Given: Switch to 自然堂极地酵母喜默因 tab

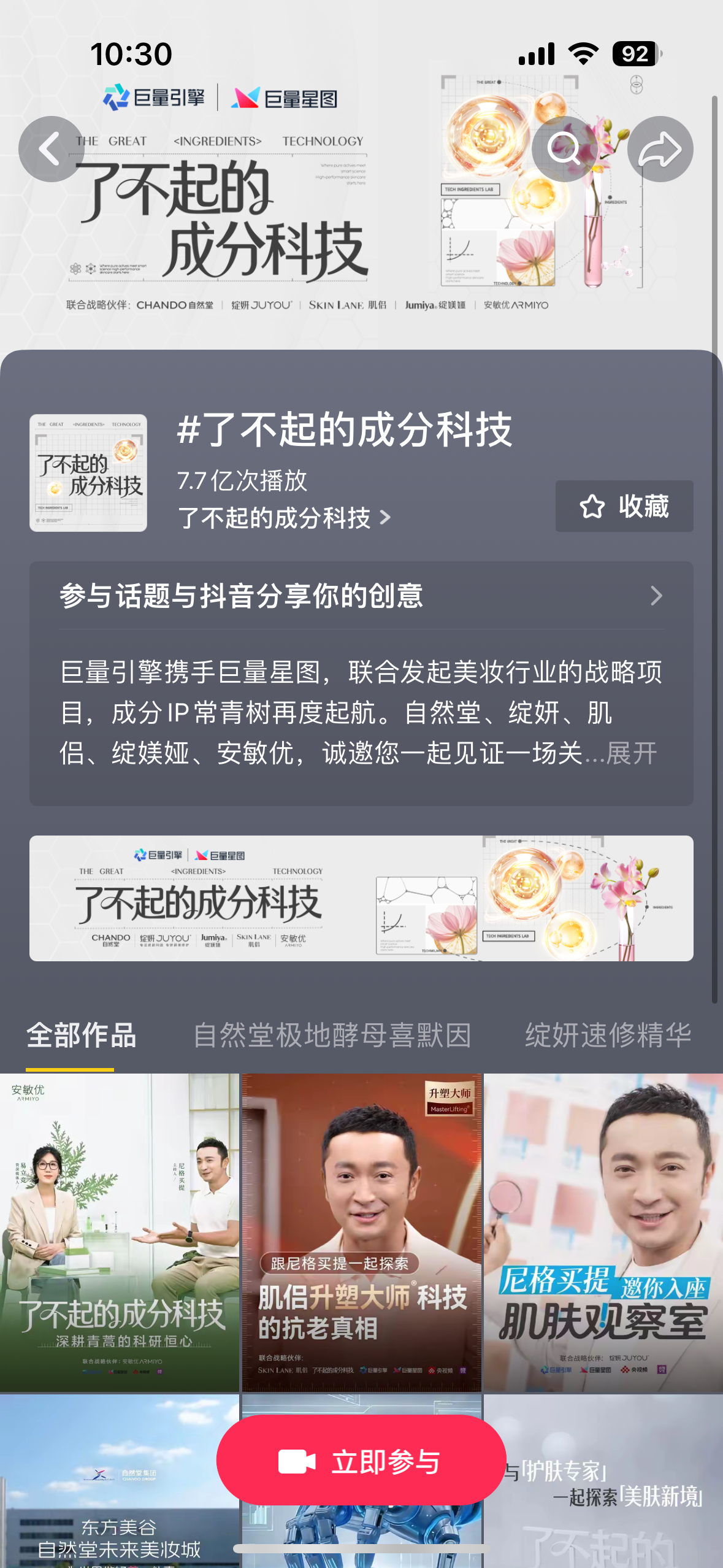Looking at the screenshot, I should (332, 1036).
